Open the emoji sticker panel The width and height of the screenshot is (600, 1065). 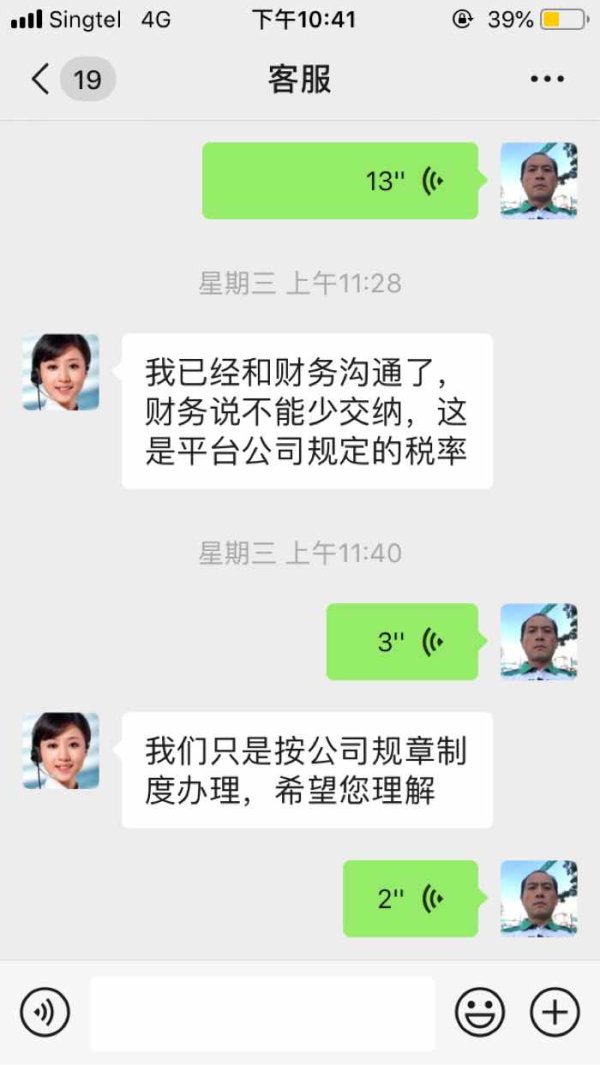click(x=480, y=1013)
